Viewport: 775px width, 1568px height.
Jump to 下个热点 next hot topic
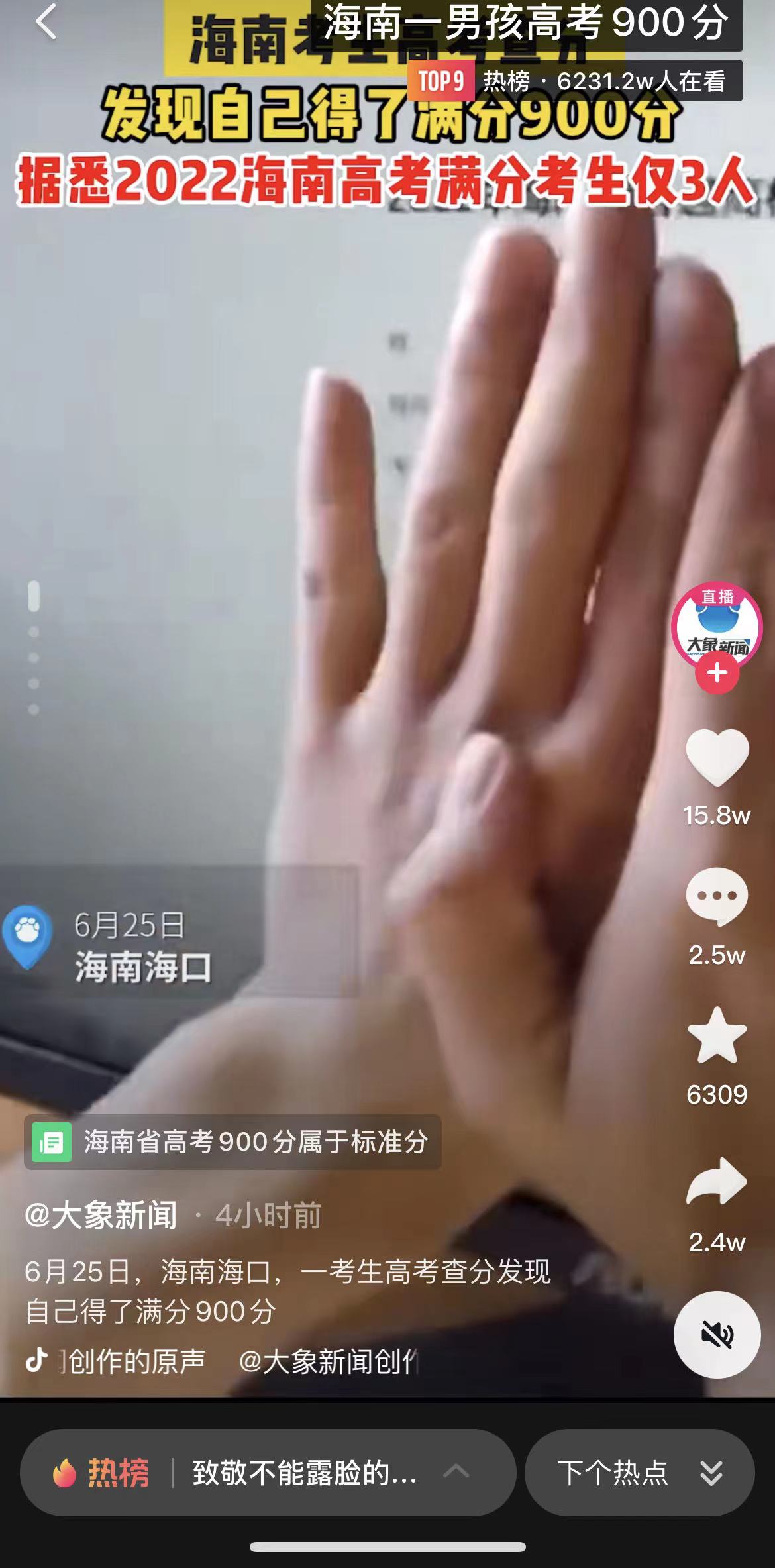point(639,1472)
